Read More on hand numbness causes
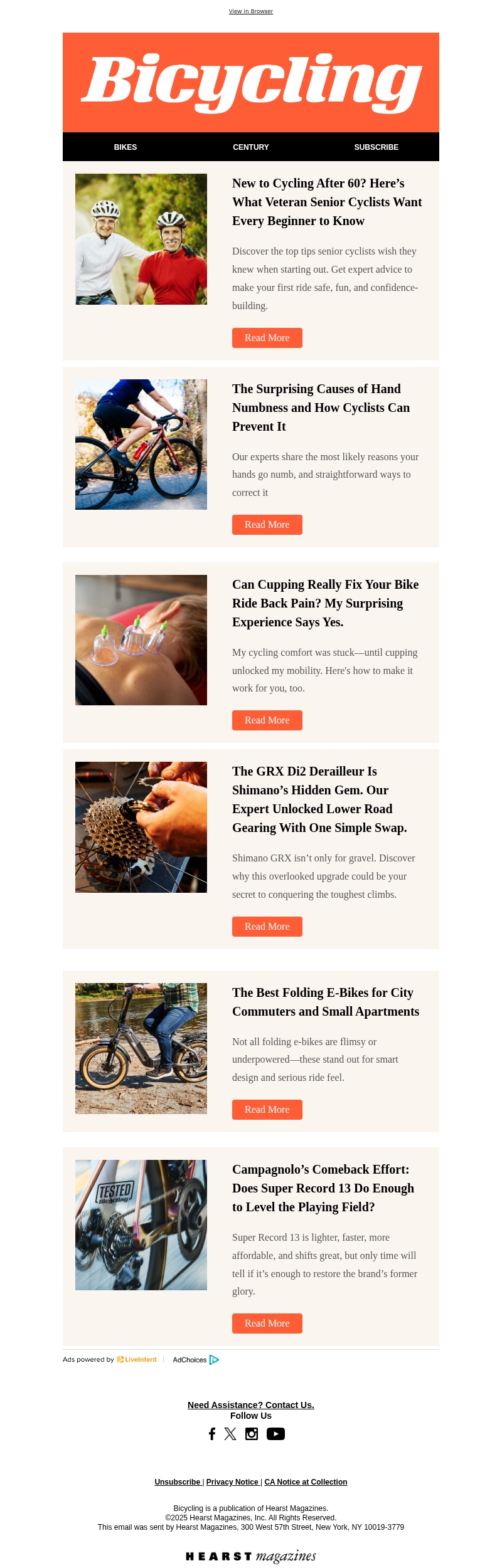502x1568 pixels. click(x=267, y=525)
